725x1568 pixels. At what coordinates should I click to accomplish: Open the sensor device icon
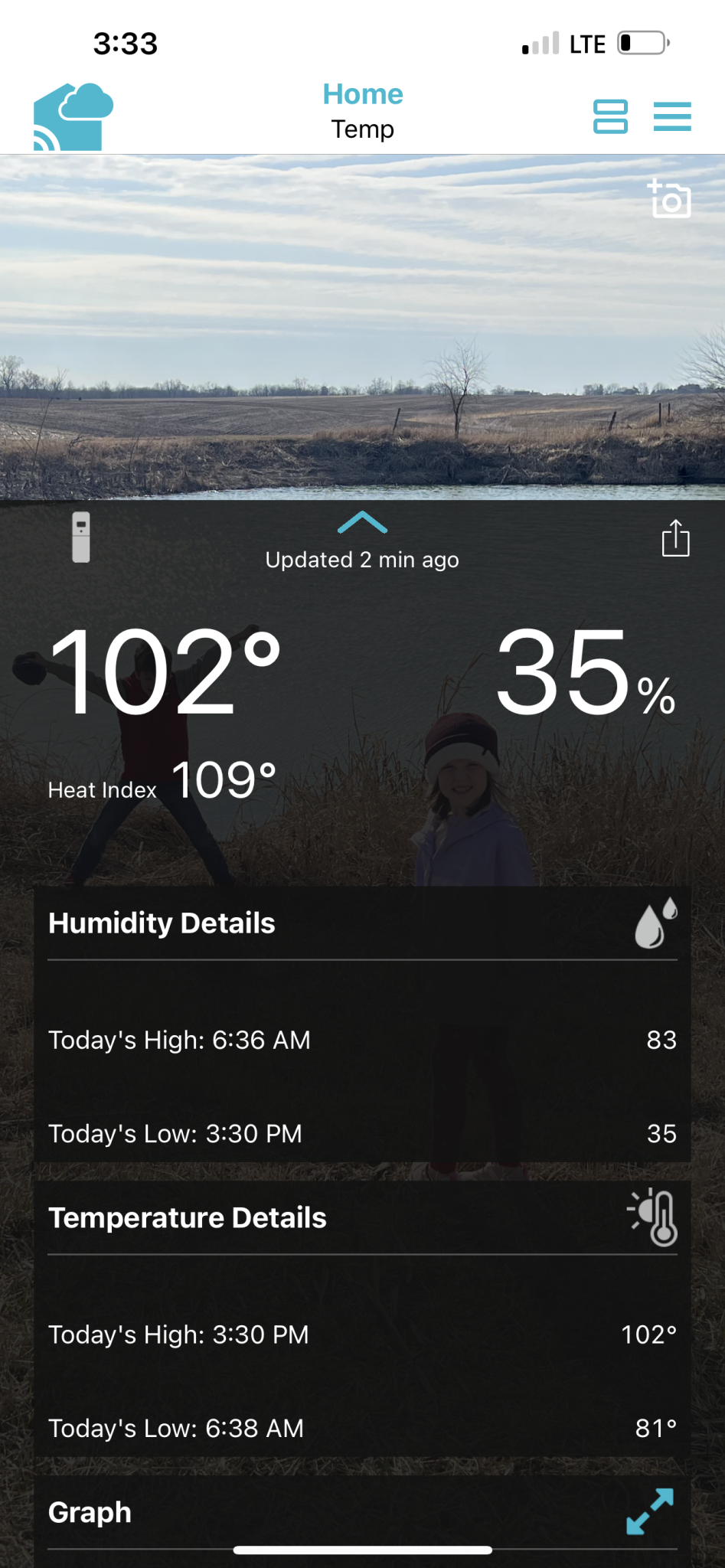(81, 537)
